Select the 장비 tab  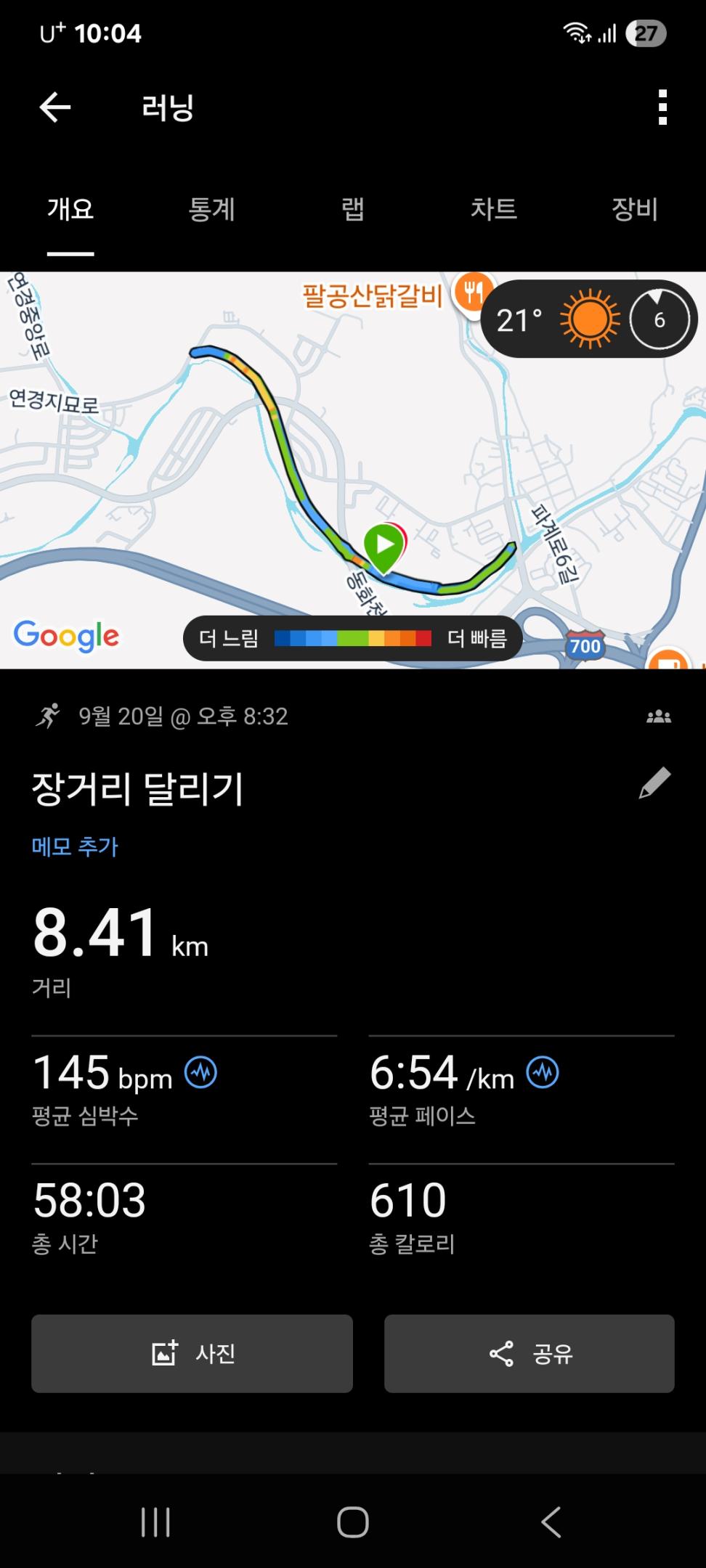(x=634, y=210)
